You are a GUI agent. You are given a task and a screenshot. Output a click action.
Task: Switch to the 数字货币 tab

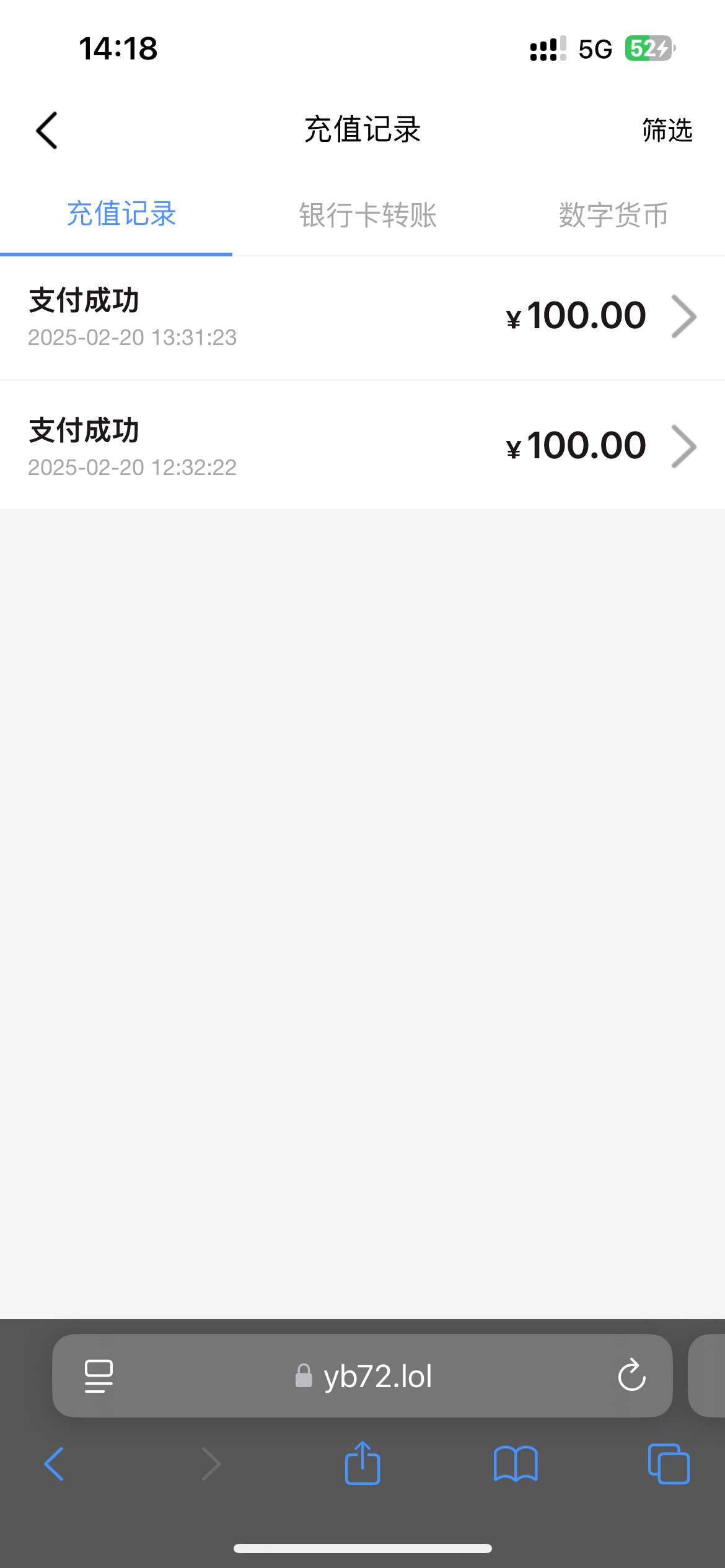[x=612, y=215]
